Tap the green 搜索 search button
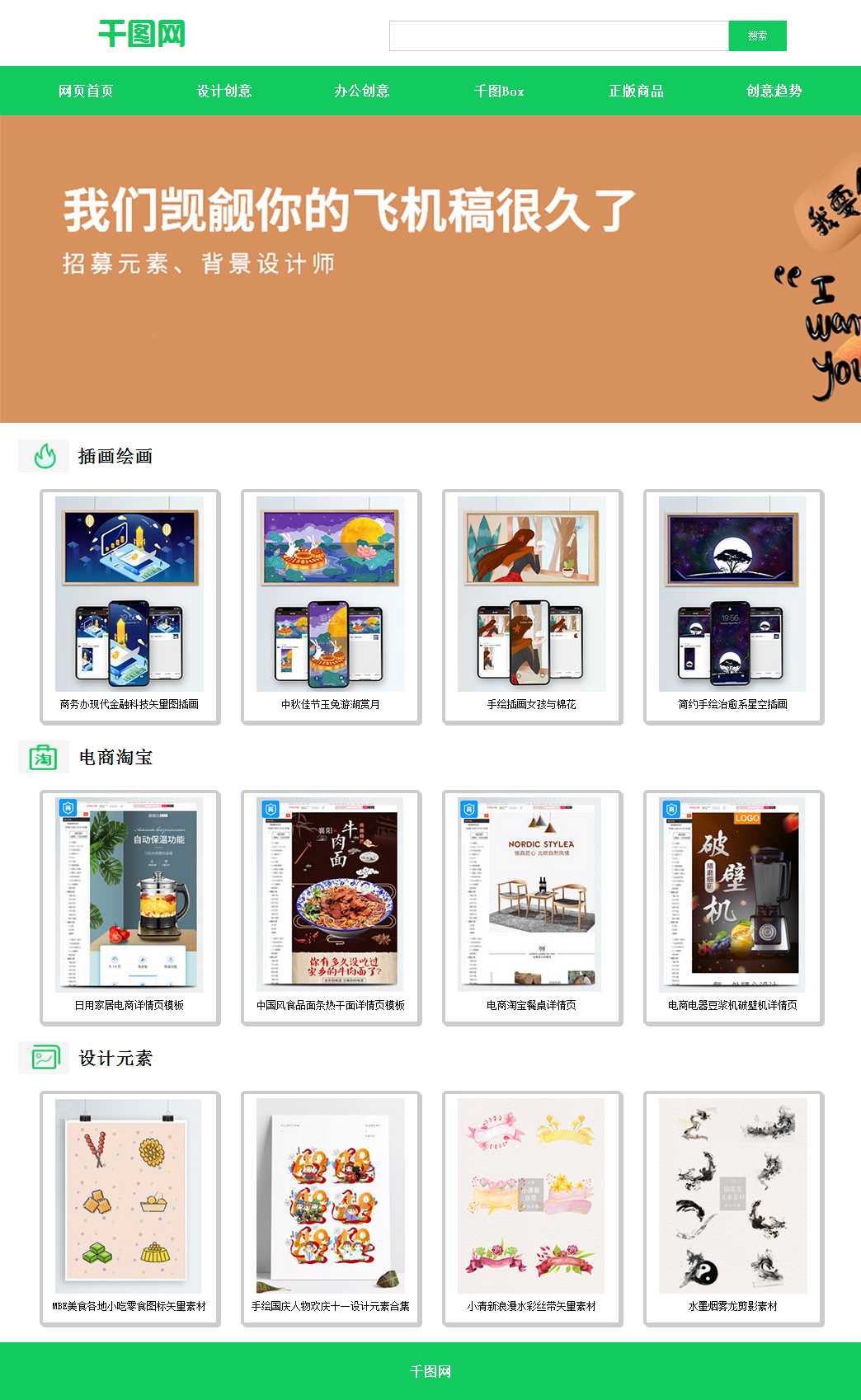This screenshot has height=1400, width=861. click(x=757, y=36)
